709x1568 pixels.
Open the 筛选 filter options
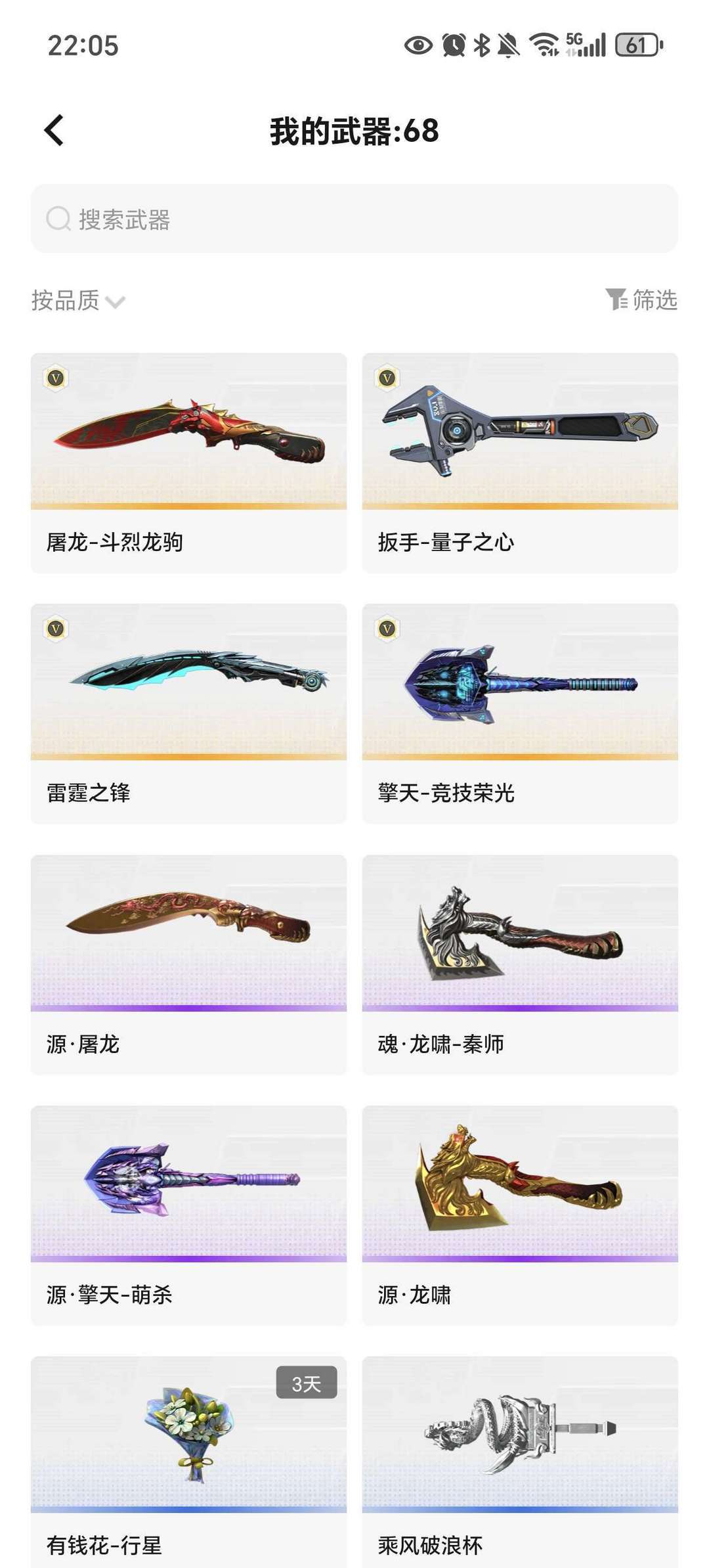641,300
